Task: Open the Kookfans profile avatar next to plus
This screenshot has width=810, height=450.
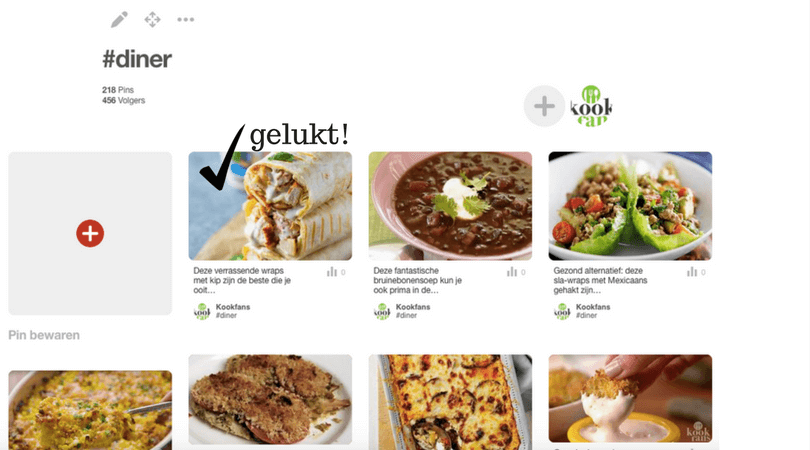Action: coord(590,106)
